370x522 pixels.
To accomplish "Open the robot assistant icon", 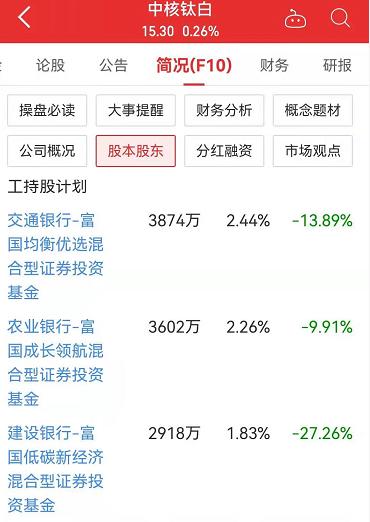I will tap(295, 19).
